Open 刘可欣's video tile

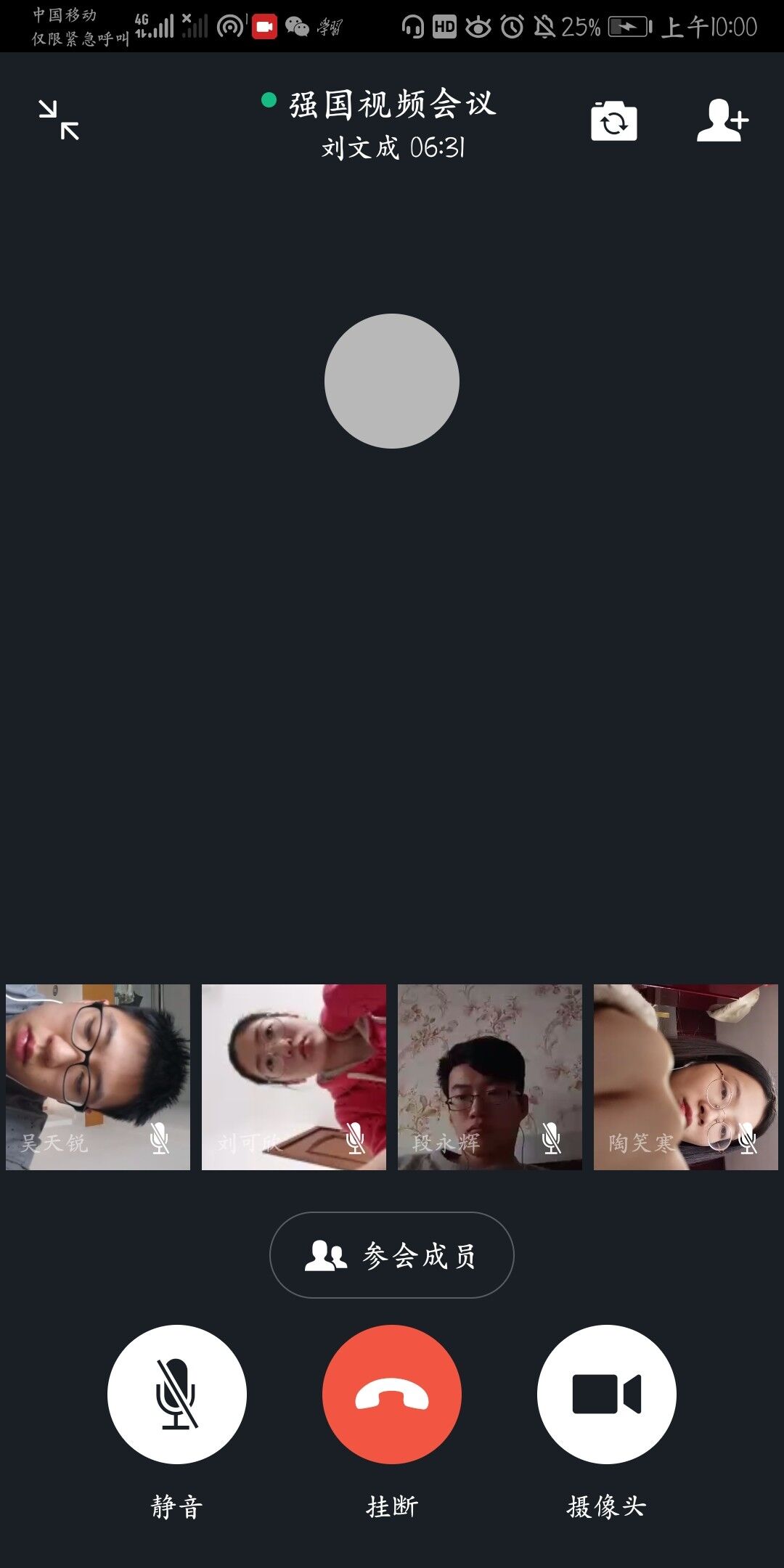point(294,1077)
